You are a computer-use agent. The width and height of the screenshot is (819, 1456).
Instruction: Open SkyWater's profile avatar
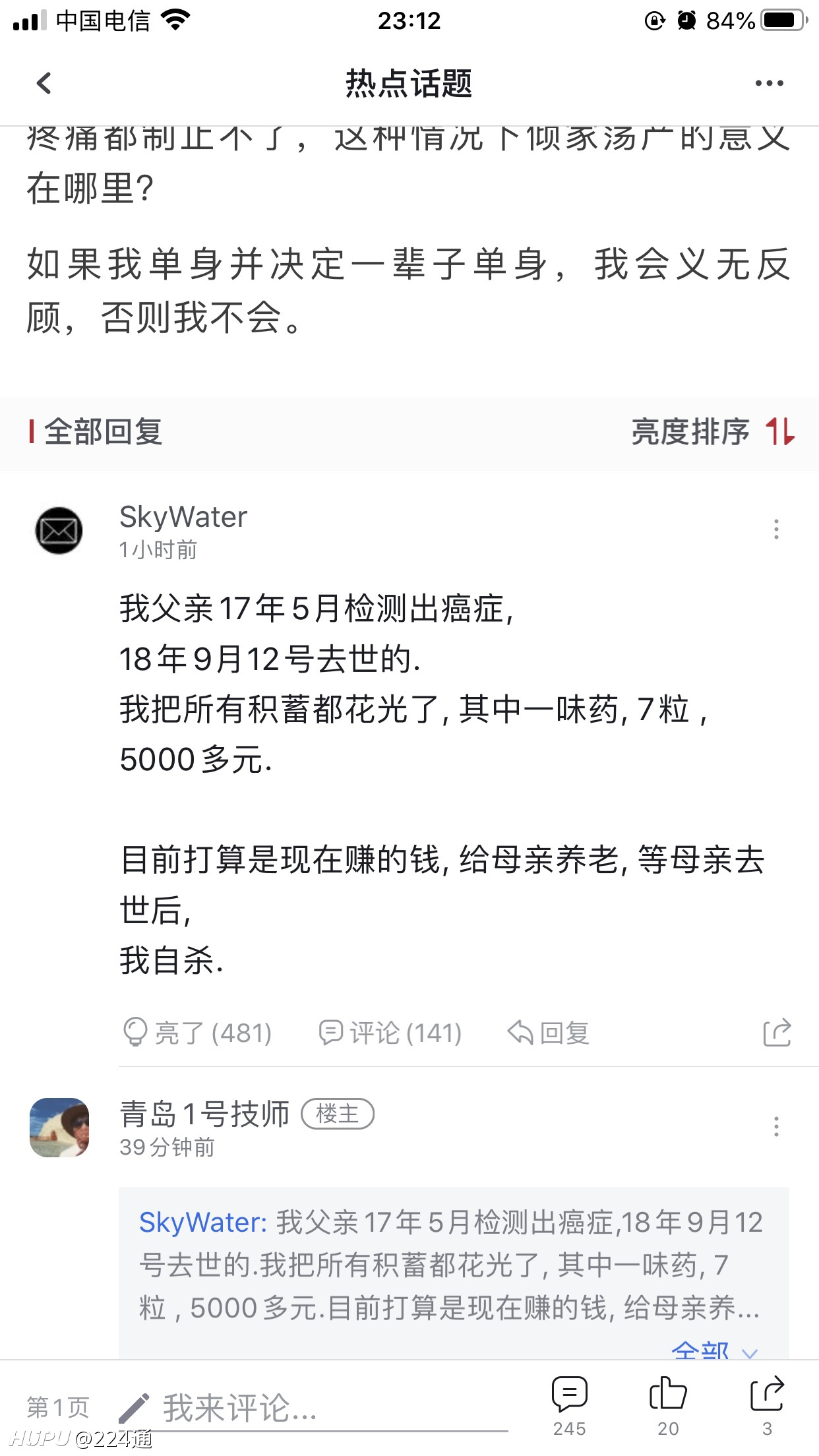tap(59, 530)
